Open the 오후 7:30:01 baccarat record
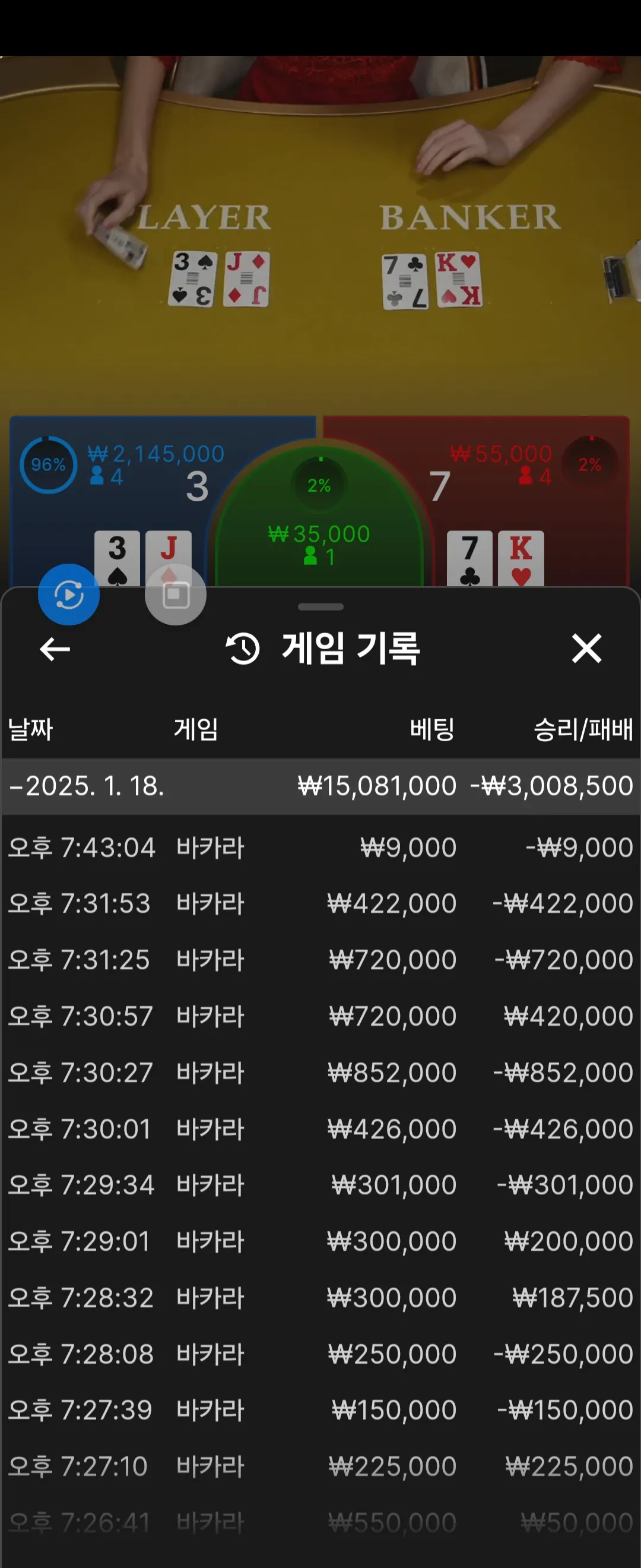641x1568 pixels. click(x=320, y=1129)
